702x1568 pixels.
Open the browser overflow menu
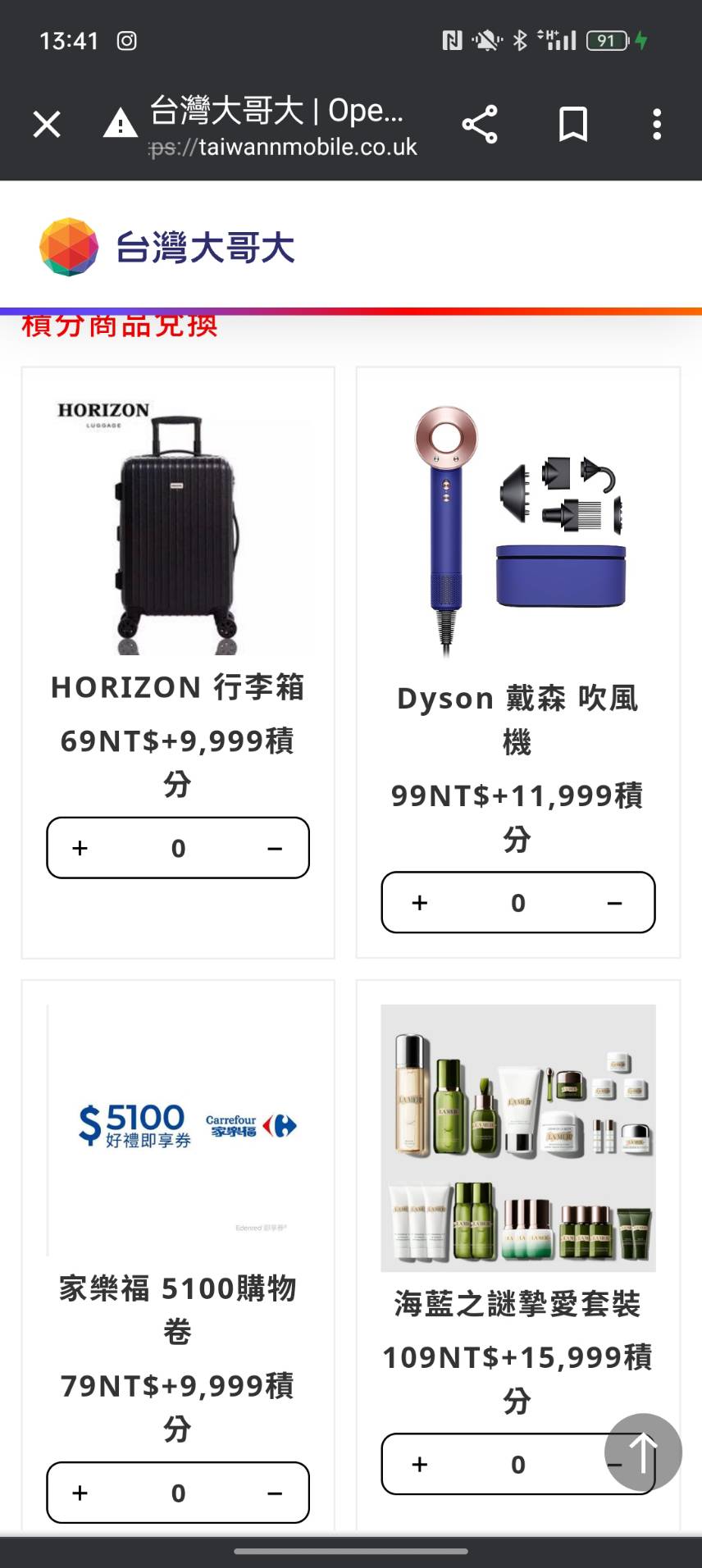(656, 125)
